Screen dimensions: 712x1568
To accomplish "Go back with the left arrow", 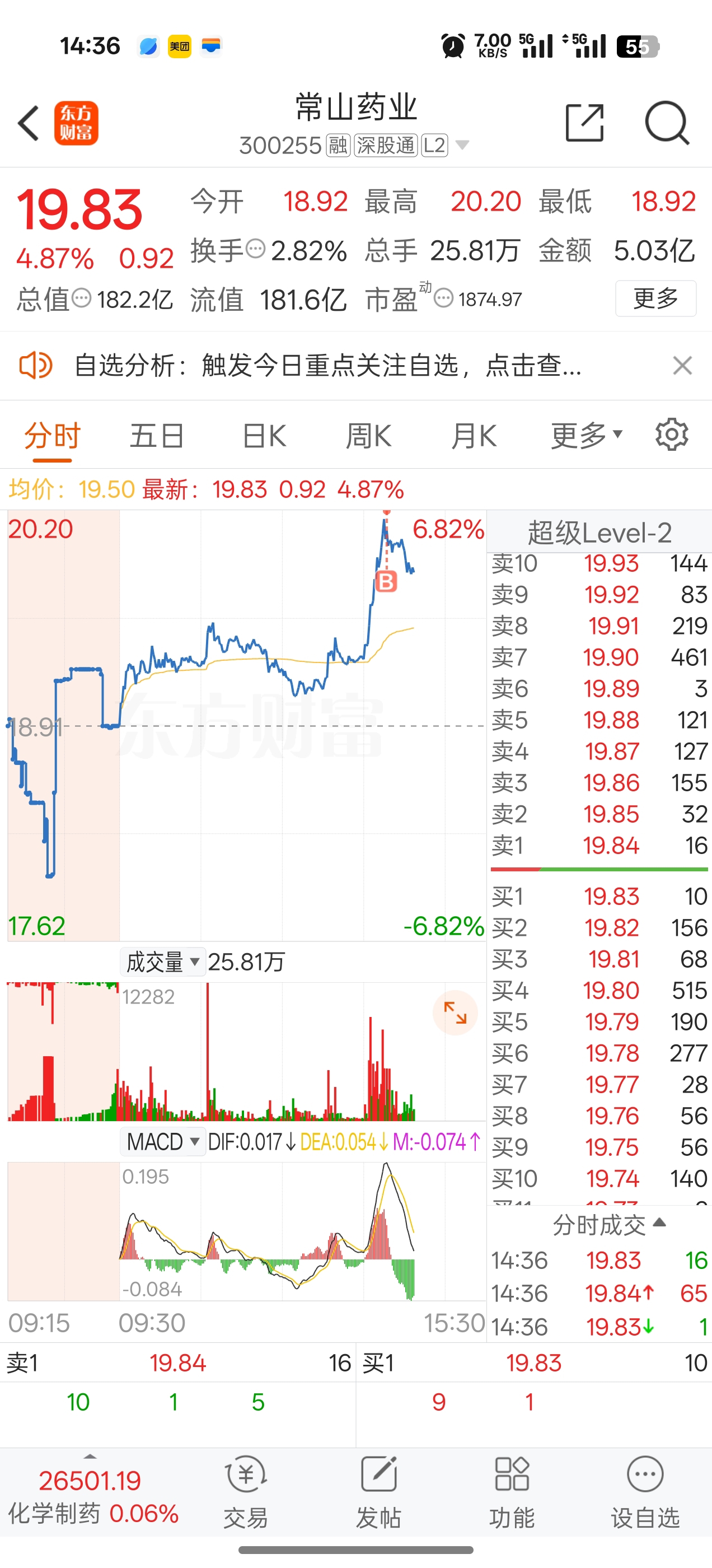I will click(28, 123).
